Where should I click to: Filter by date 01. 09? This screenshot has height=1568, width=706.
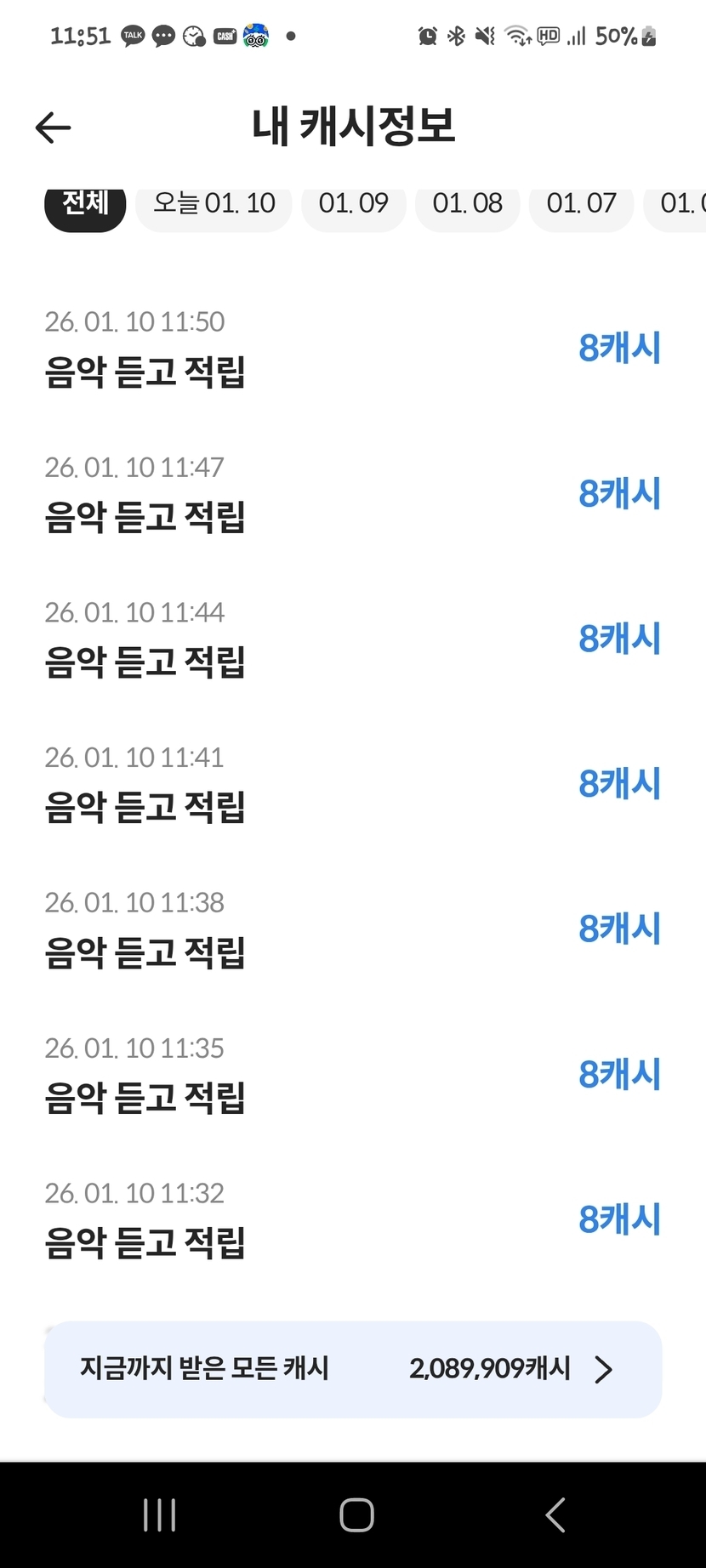(x=353, y=205)
